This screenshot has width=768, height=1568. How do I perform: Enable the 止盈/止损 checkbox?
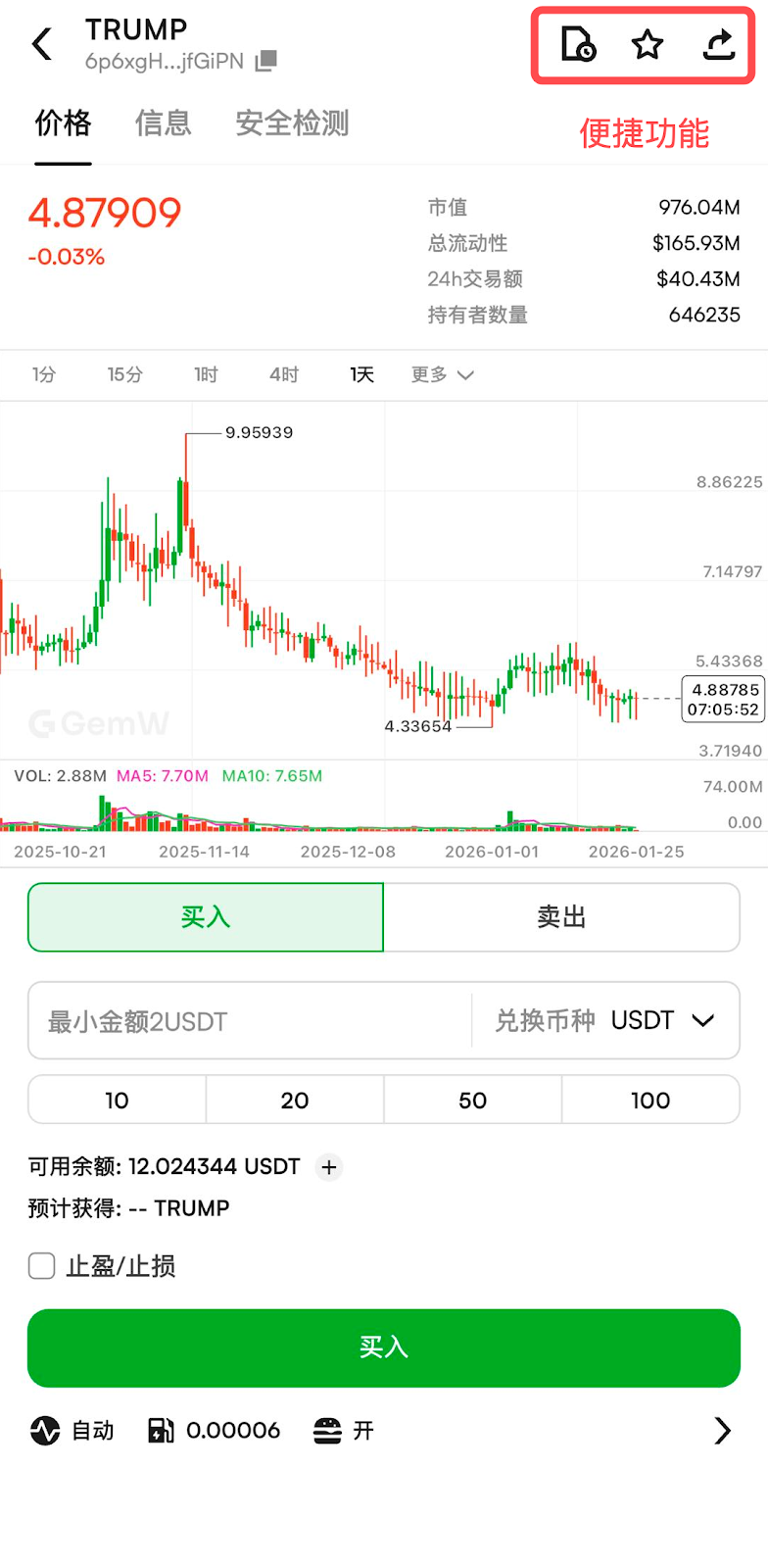click(42, 1266)
